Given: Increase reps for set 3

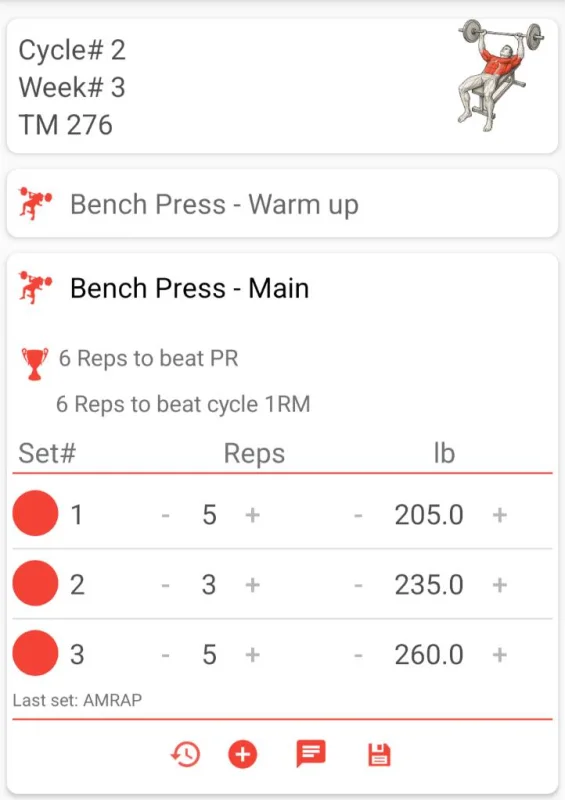Looking at the screenshot, I should coord(253,655).
